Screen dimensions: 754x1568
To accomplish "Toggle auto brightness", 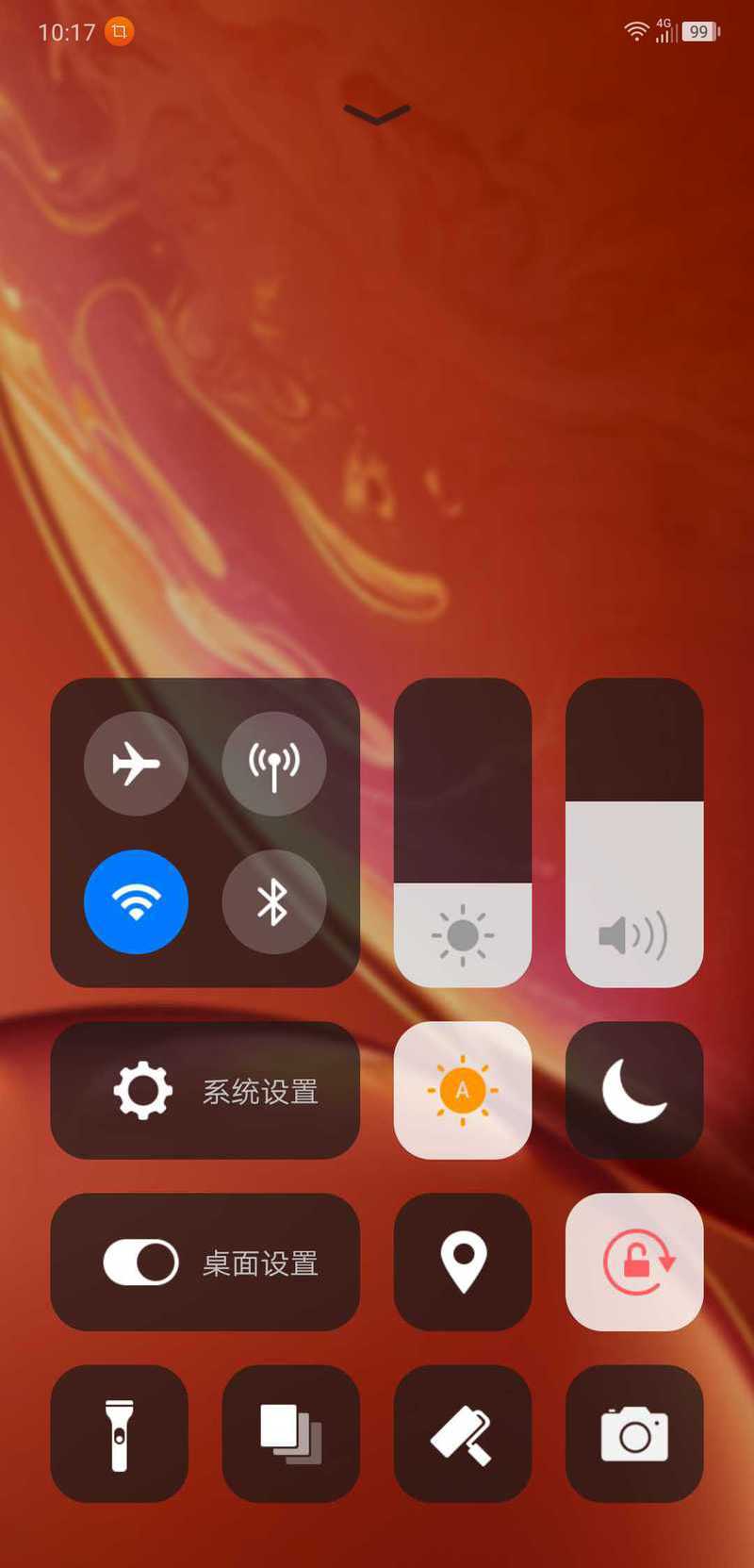I will pyautogui.click(x=463, y=1091).
